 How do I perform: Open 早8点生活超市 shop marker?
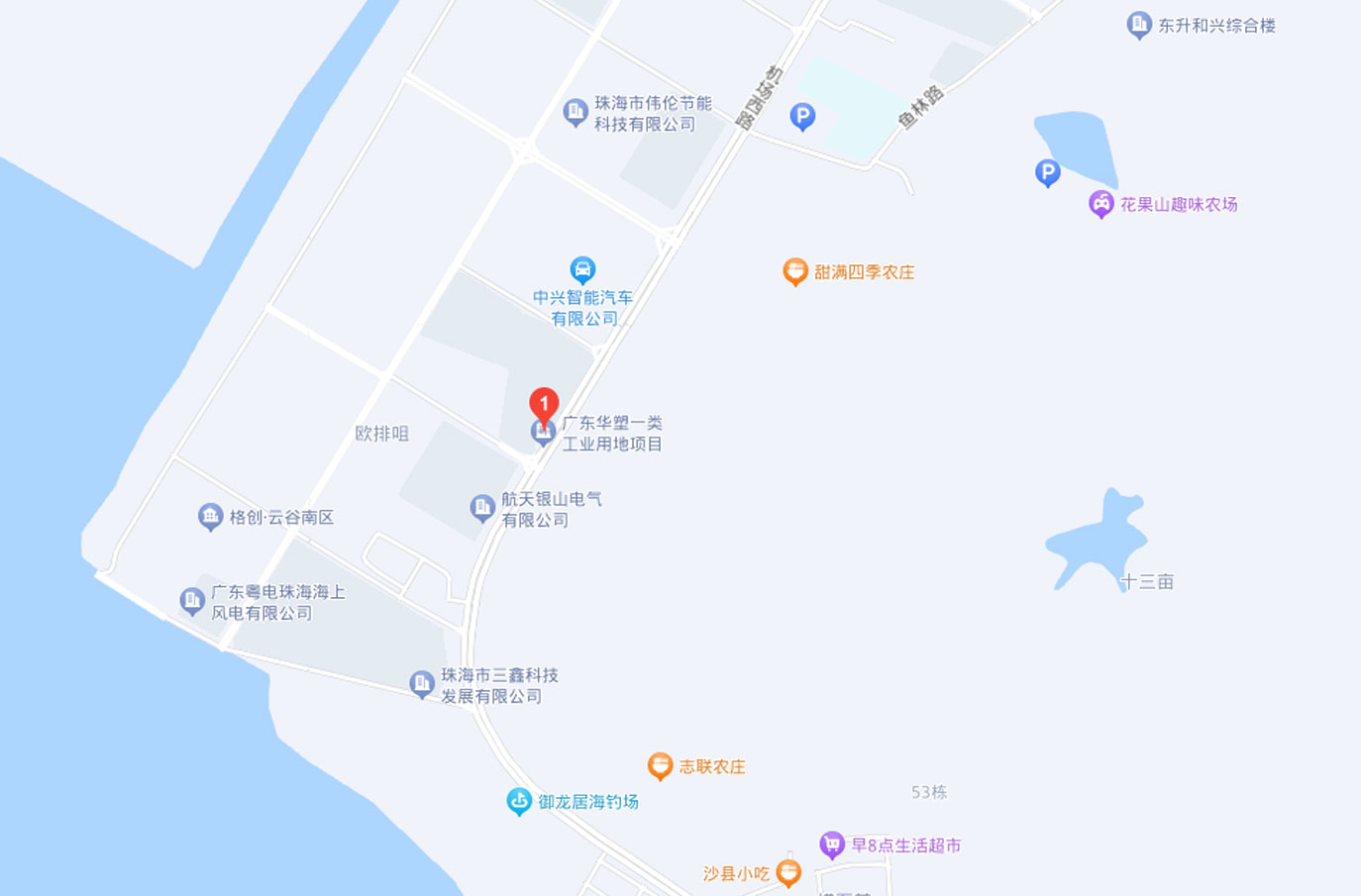point(832,845)
